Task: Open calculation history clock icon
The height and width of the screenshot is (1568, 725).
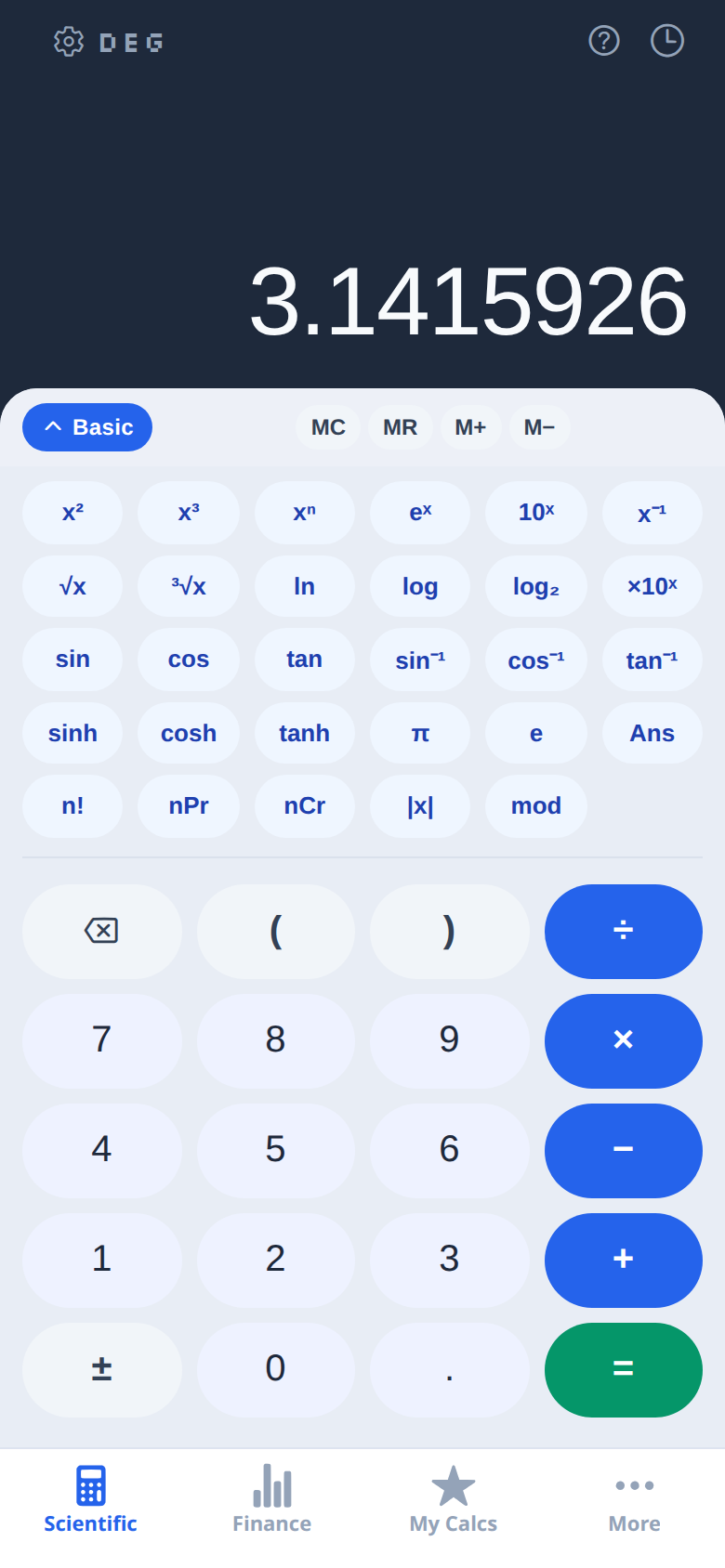Action: (667, 41)
